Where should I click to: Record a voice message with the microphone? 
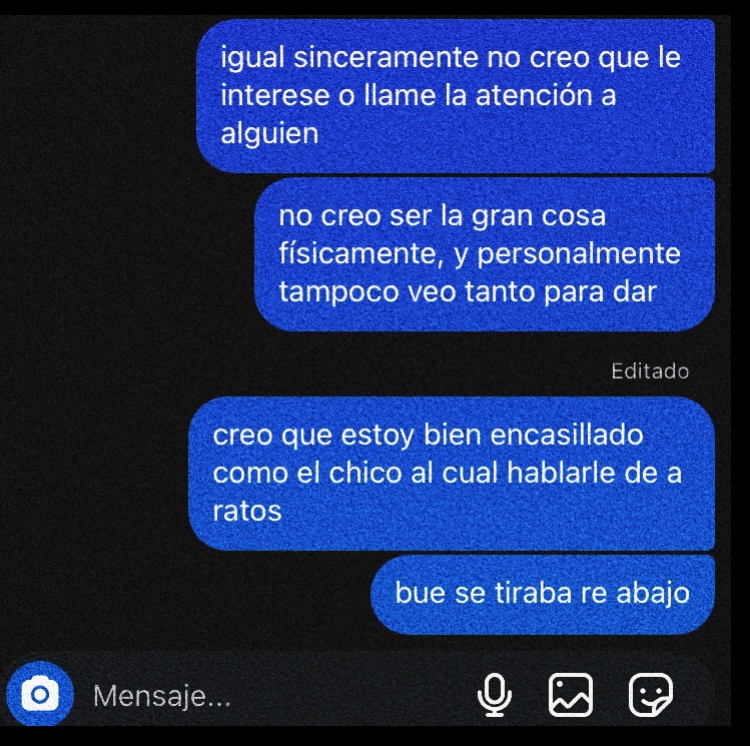[x=495, y=695]
